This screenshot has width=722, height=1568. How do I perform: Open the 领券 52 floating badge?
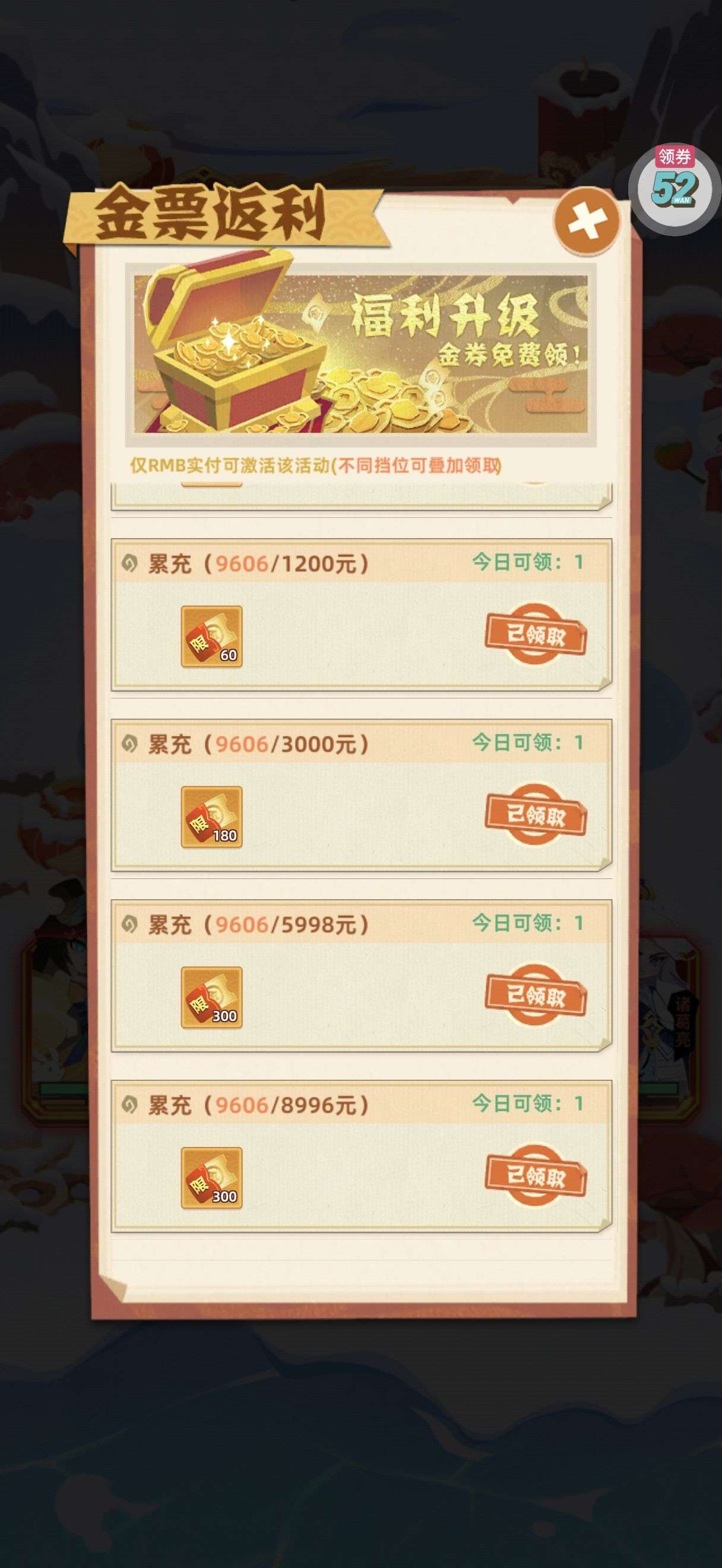click(674, 188)
